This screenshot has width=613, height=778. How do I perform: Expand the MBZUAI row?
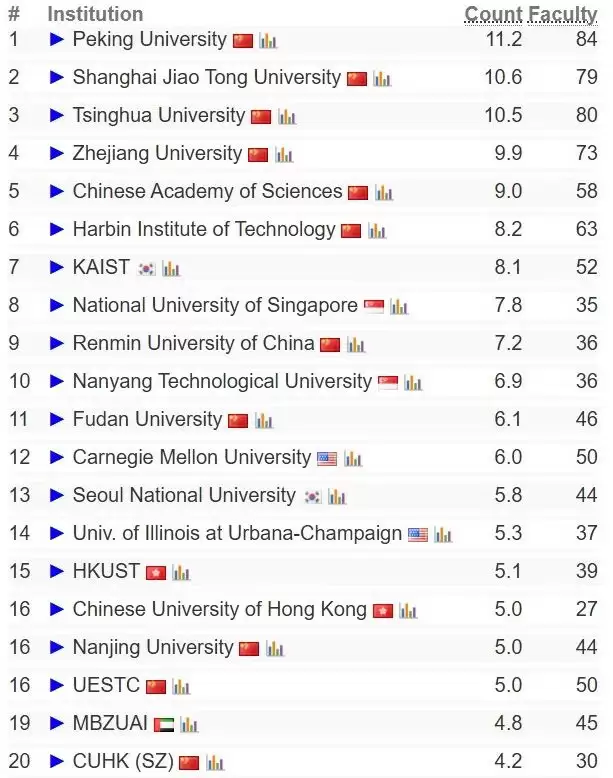coord(57,724)
